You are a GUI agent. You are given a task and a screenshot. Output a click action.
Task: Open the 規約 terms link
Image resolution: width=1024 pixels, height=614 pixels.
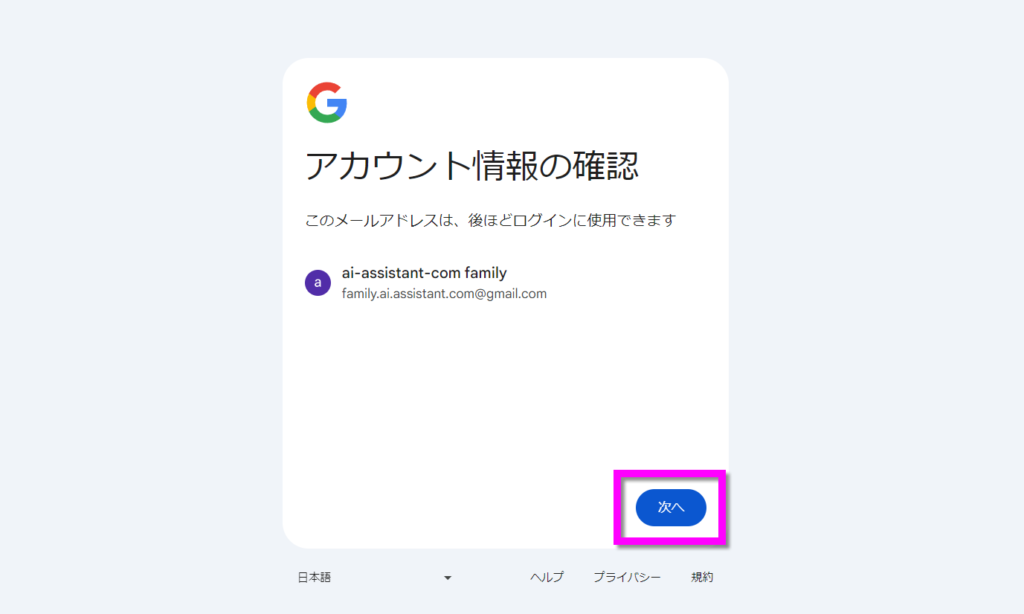702,577
